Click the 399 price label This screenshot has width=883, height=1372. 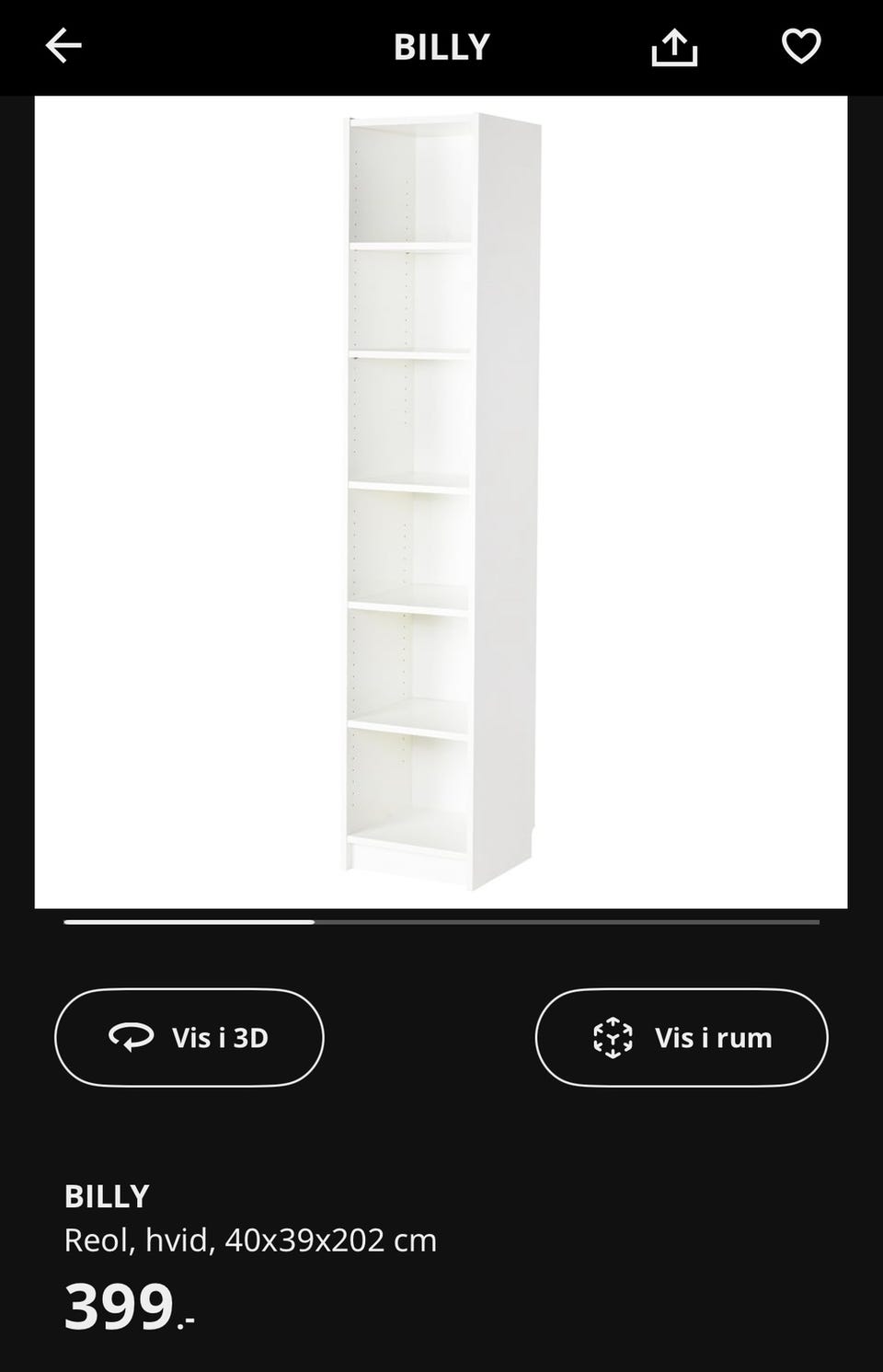coord(124,1308)
